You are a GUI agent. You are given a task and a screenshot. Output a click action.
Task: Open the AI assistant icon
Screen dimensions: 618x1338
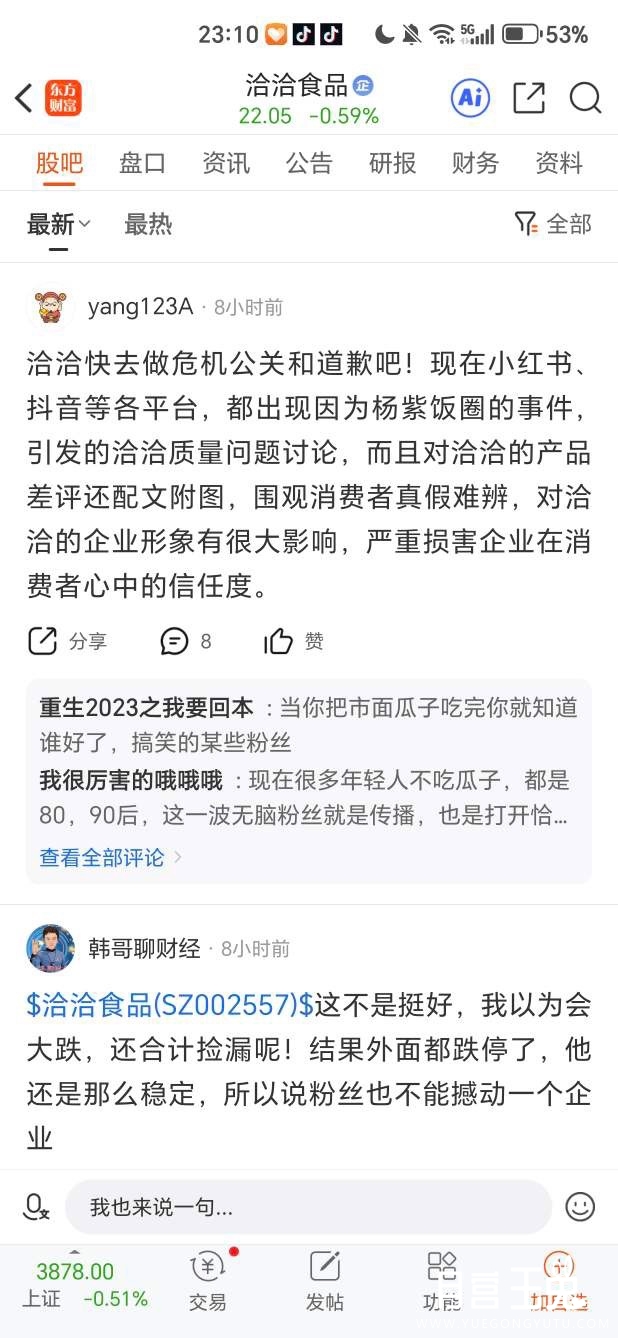click(470, 98)
